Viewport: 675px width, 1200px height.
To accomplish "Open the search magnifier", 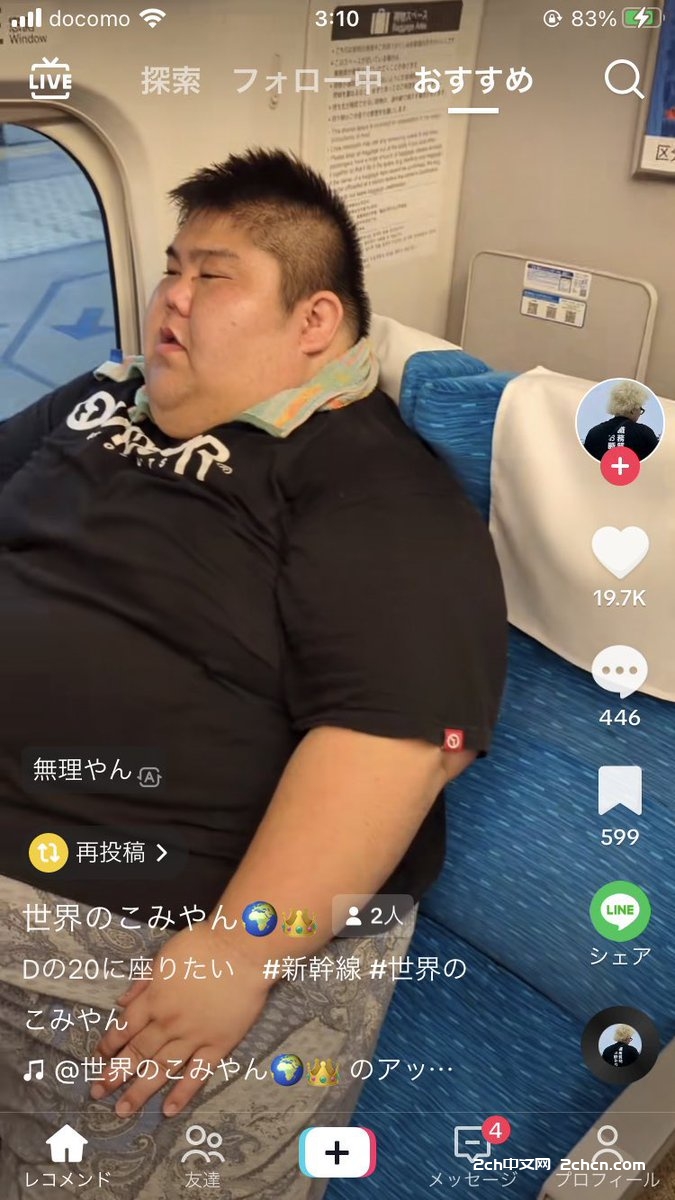I will pos(624,80).
